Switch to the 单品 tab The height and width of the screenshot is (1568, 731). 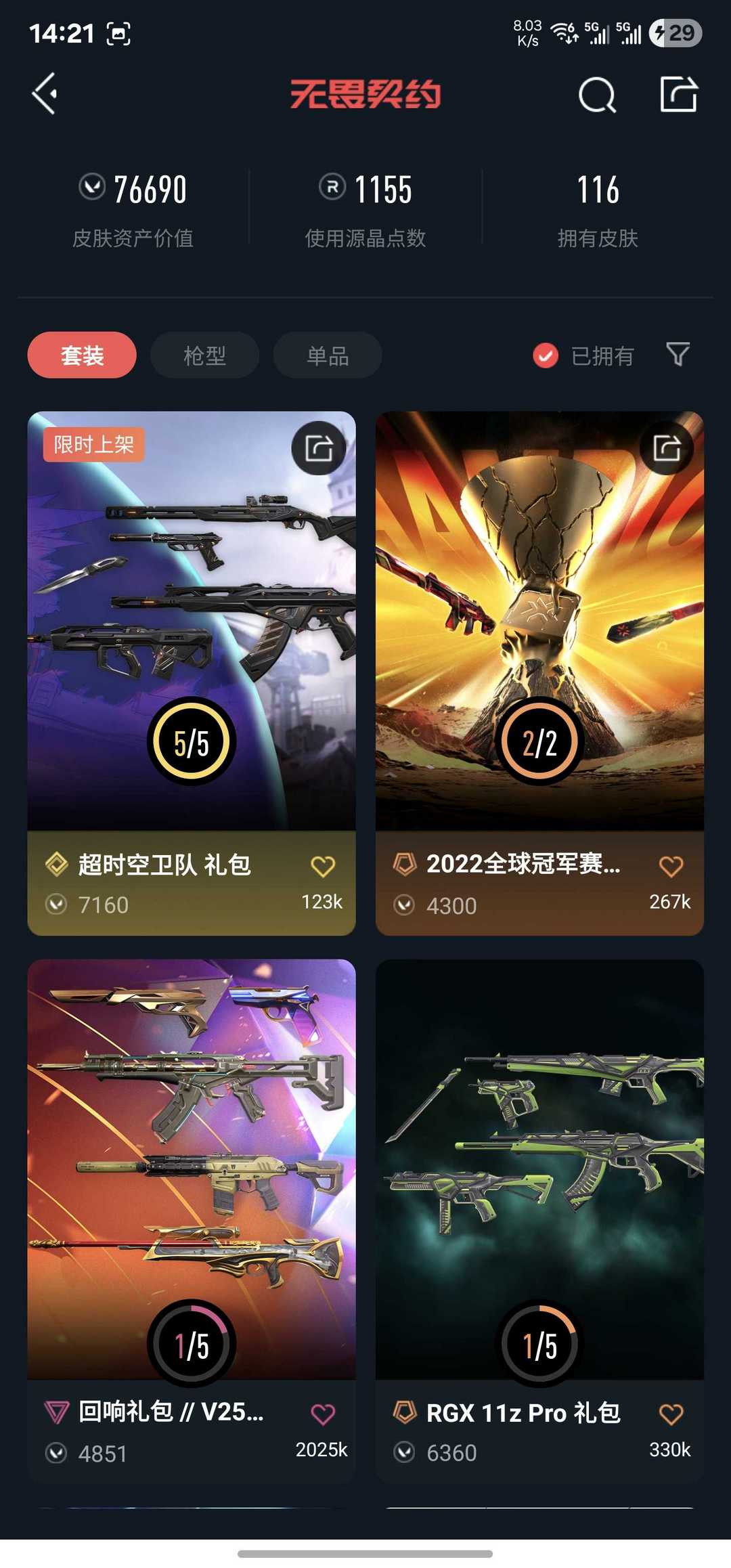coord(328,355)
